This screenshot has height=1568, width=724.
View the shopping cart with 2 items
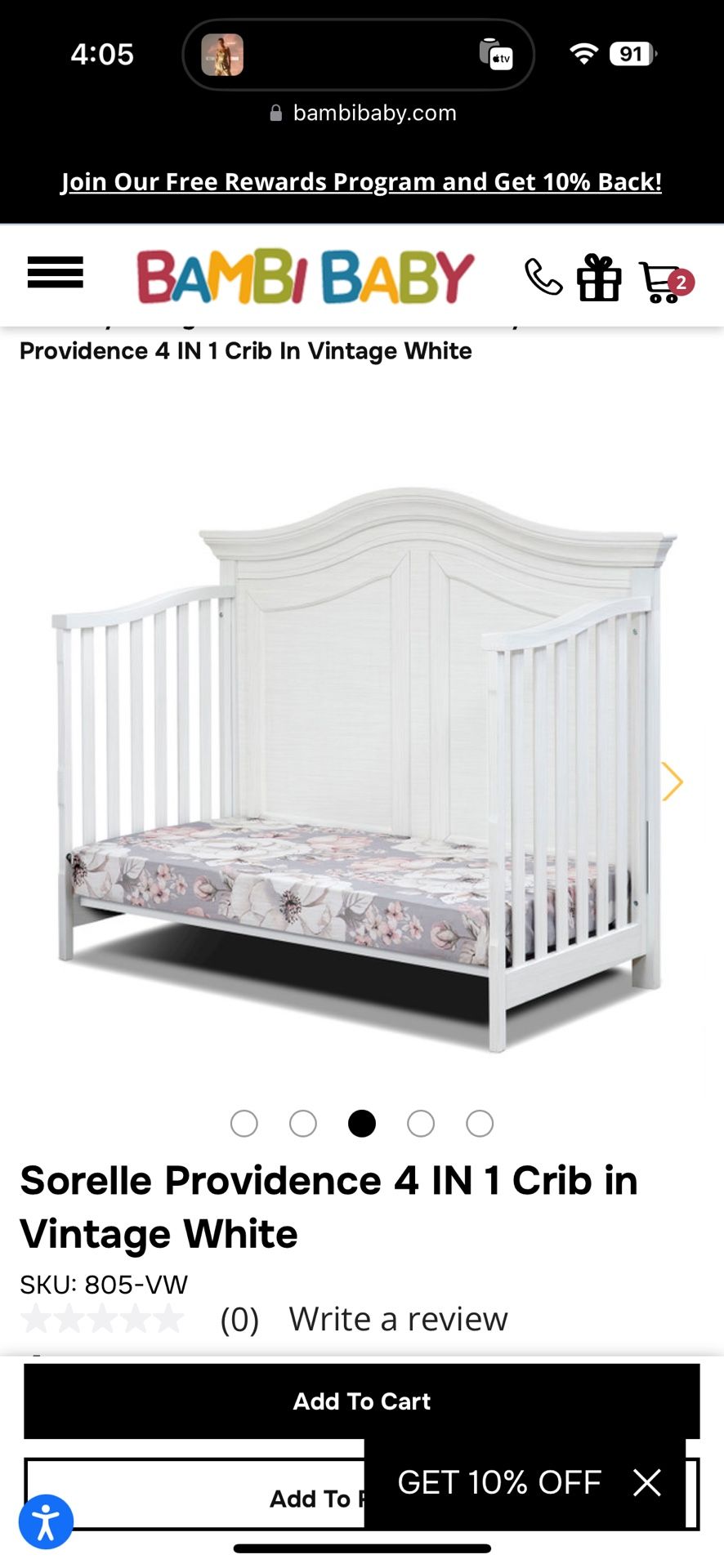pyautogui.click(x=664, y=283)
